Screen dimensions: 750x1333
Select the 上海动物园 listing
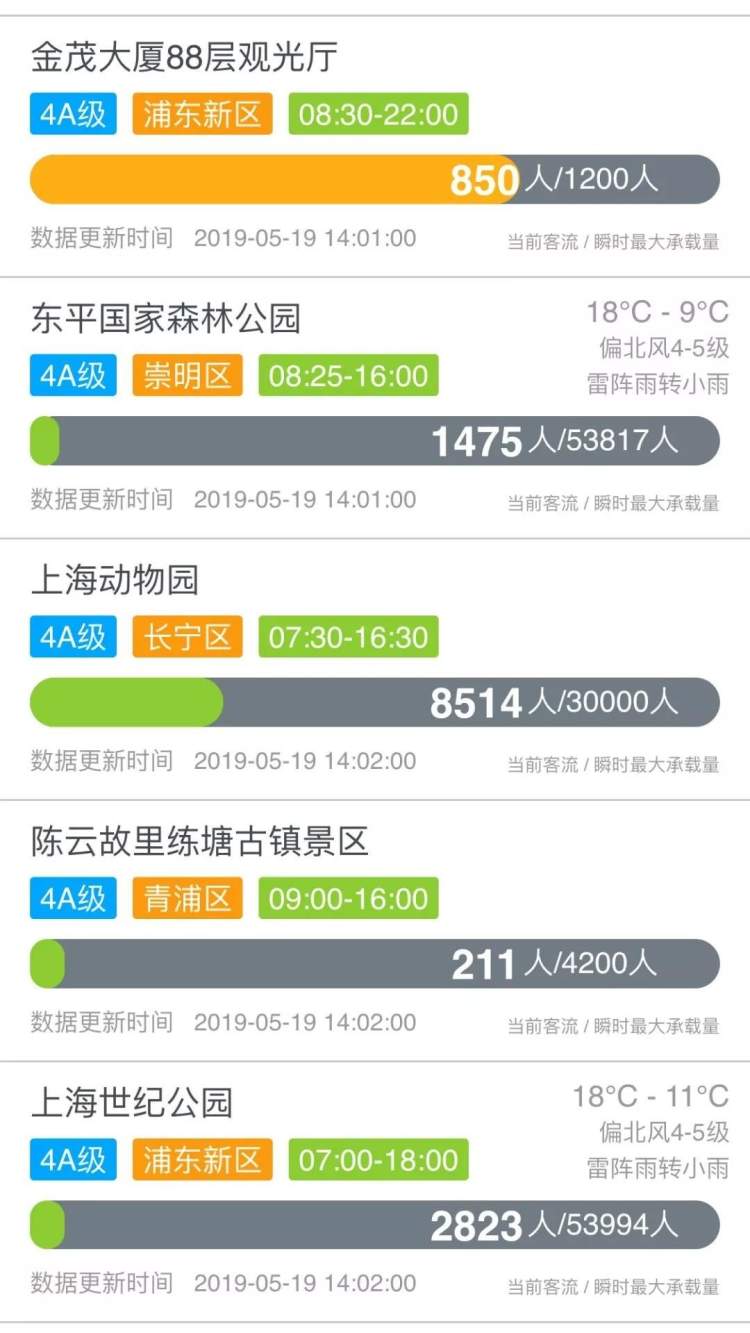(x=116, y=580)
